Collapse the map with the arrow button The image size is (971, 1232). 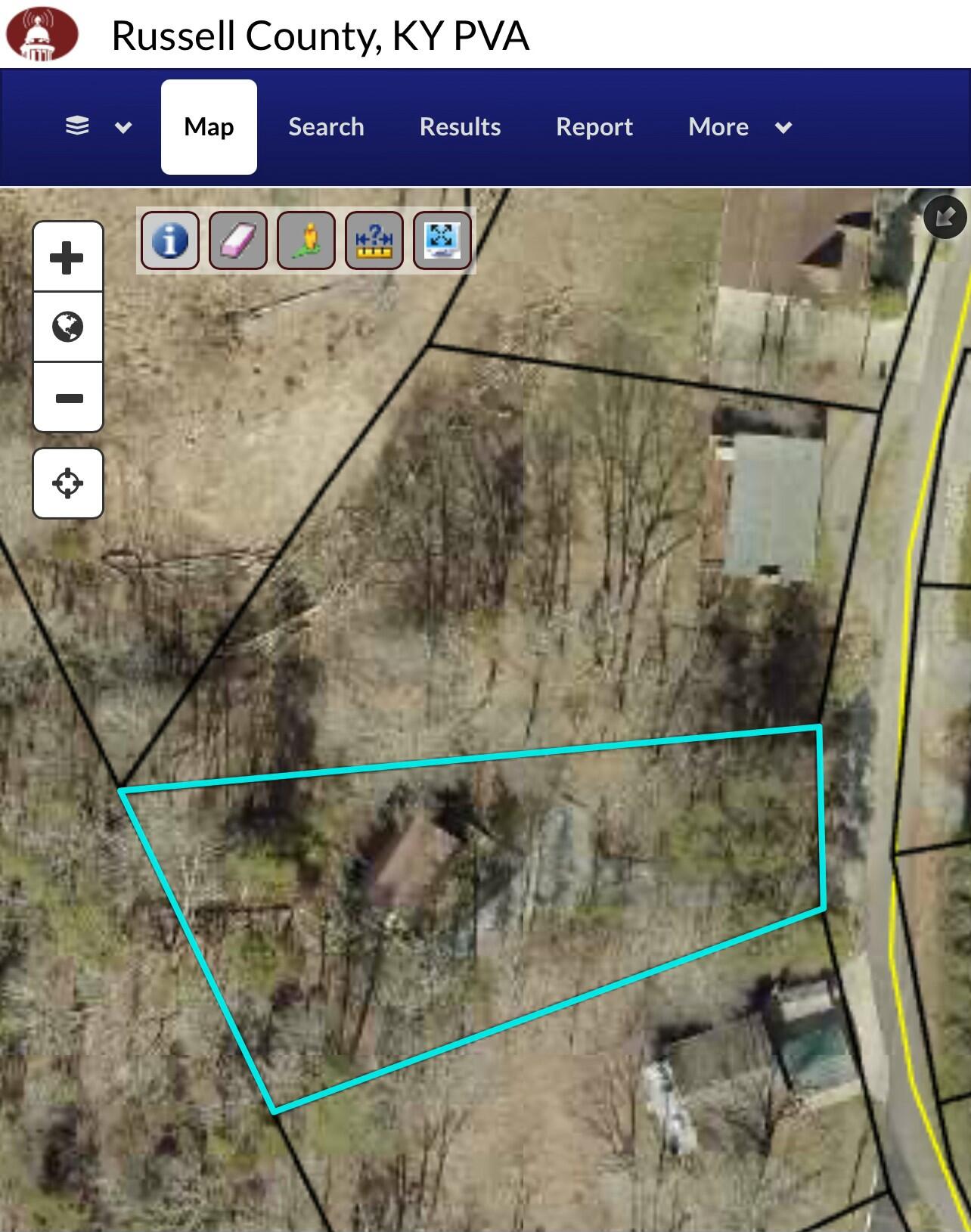click(945, 218)
